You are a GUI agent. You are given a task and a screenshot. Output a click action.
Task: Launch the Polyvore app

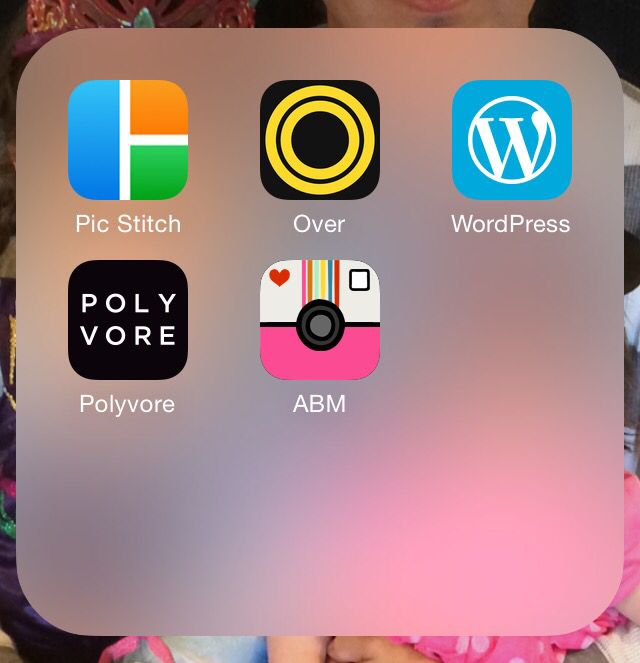128,320
